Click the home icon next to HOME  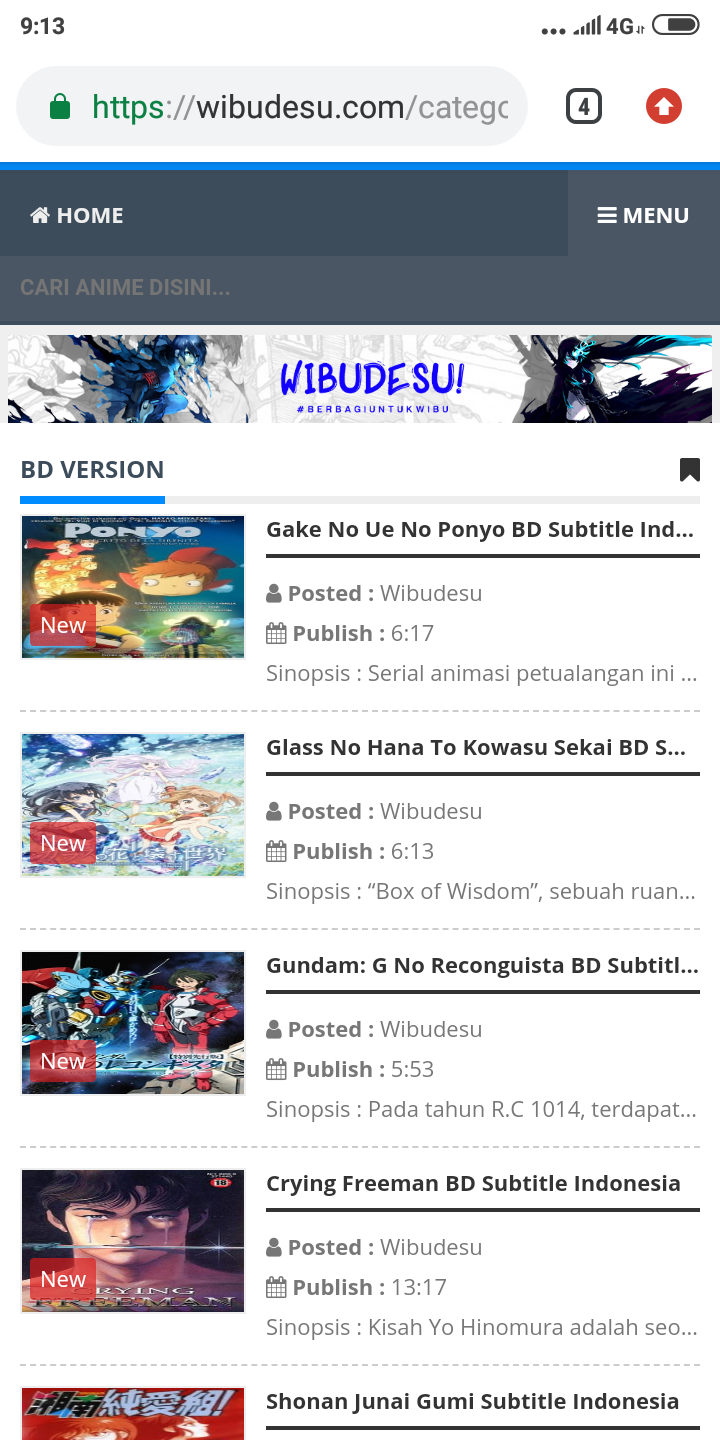pos(40,214)
